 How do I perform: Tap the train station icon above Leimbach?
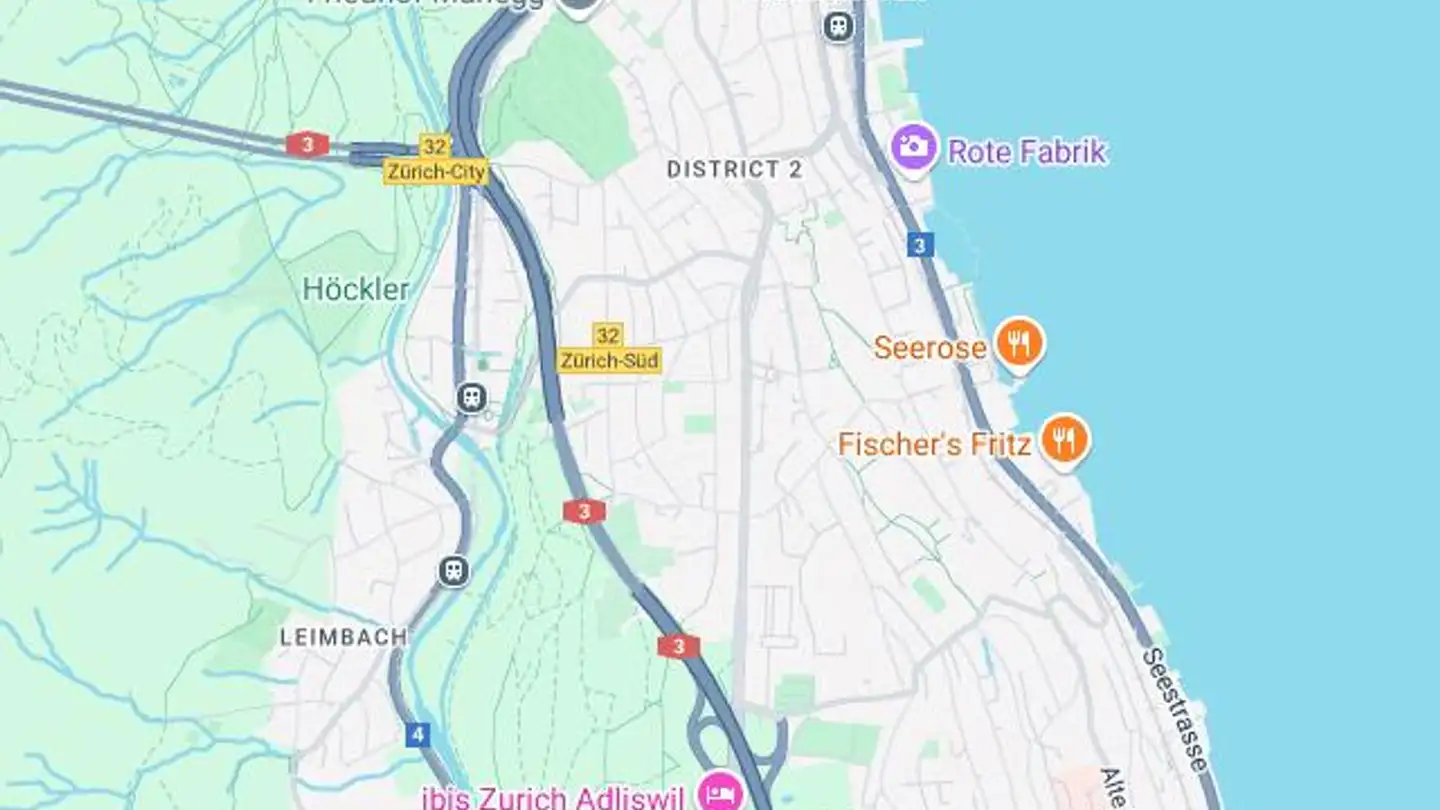453,571
